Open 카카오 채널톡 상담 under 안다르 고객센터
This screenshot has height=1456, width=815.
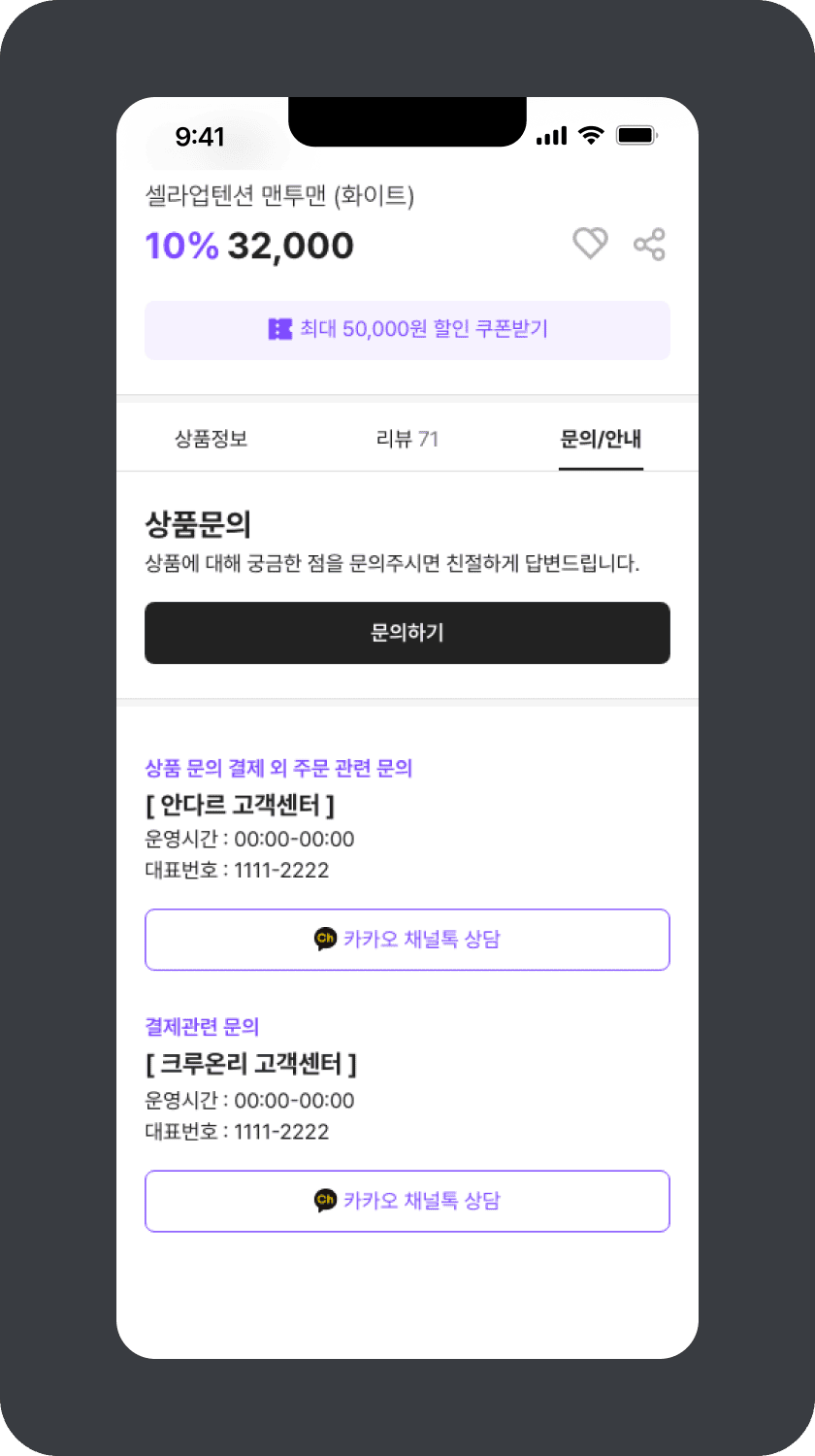point(407,939)
